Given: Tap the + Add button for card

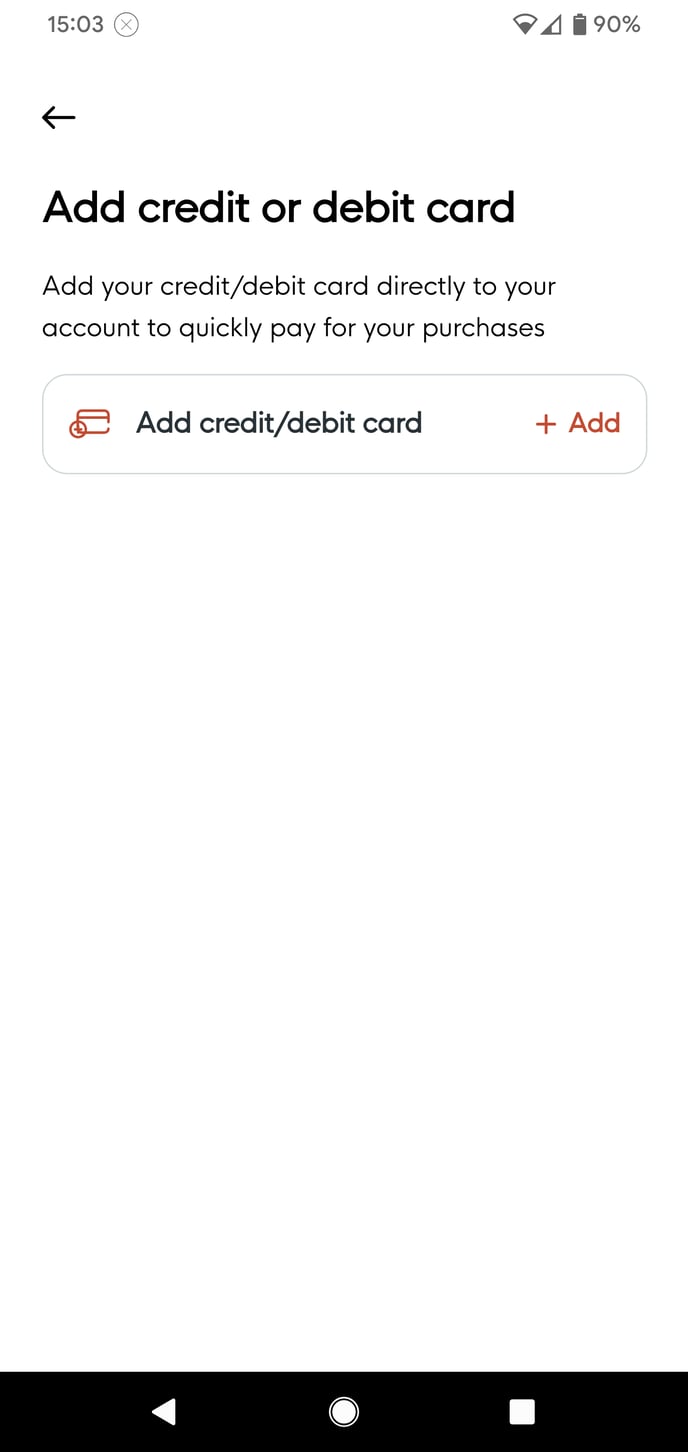Looking at the screenshot, I should point(578,423).
